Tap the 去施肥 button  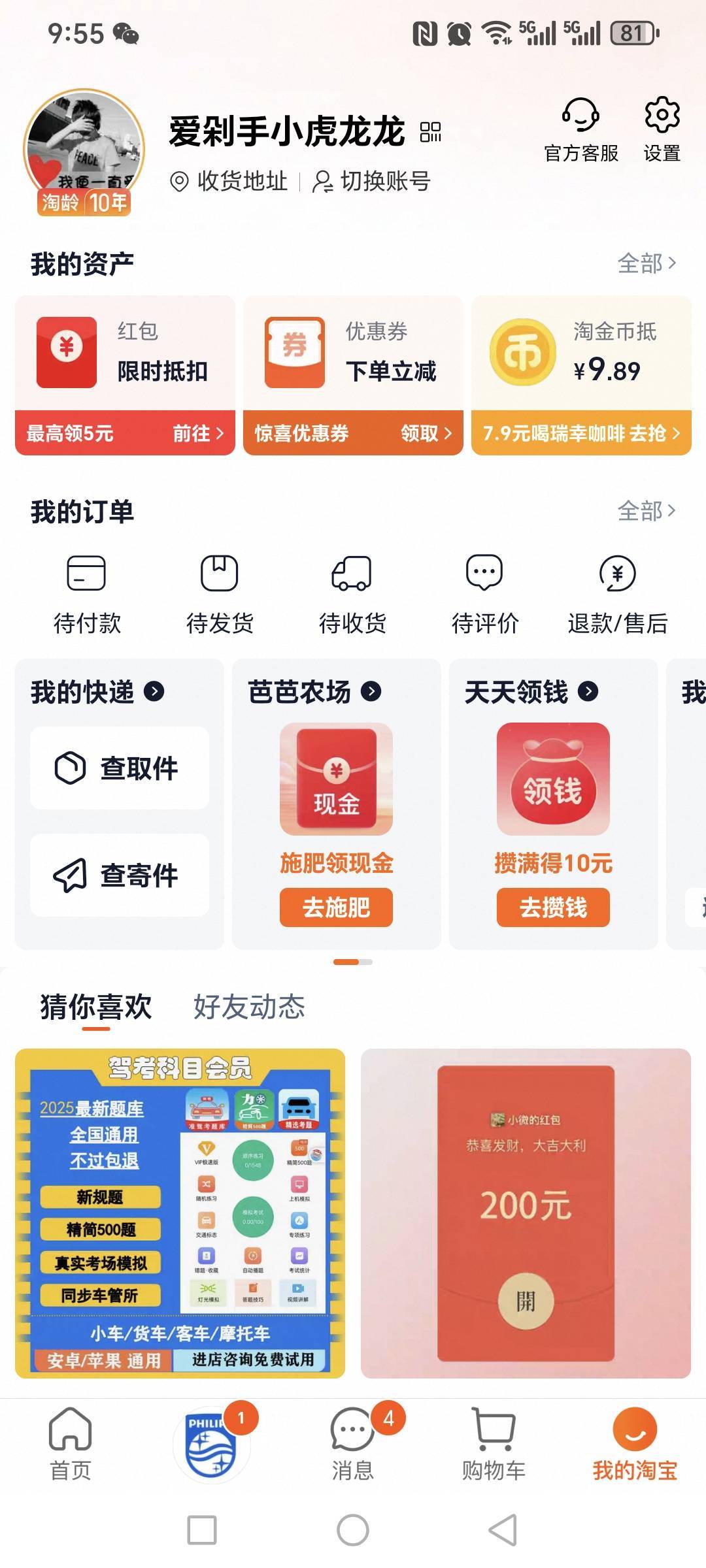click(x=336, y=907)
